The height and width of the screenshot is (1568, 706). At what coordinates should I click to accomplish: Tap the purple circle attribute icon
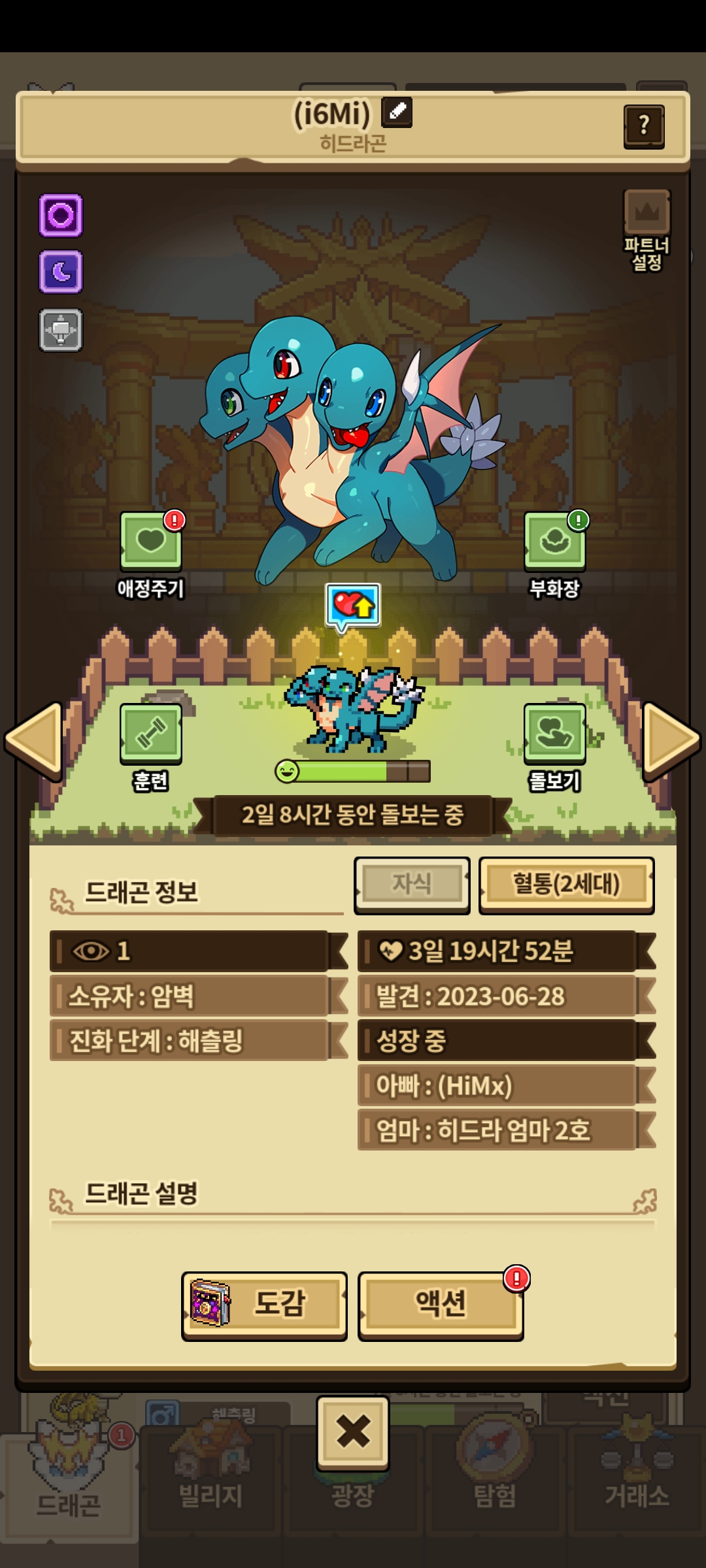coord(61,215)
